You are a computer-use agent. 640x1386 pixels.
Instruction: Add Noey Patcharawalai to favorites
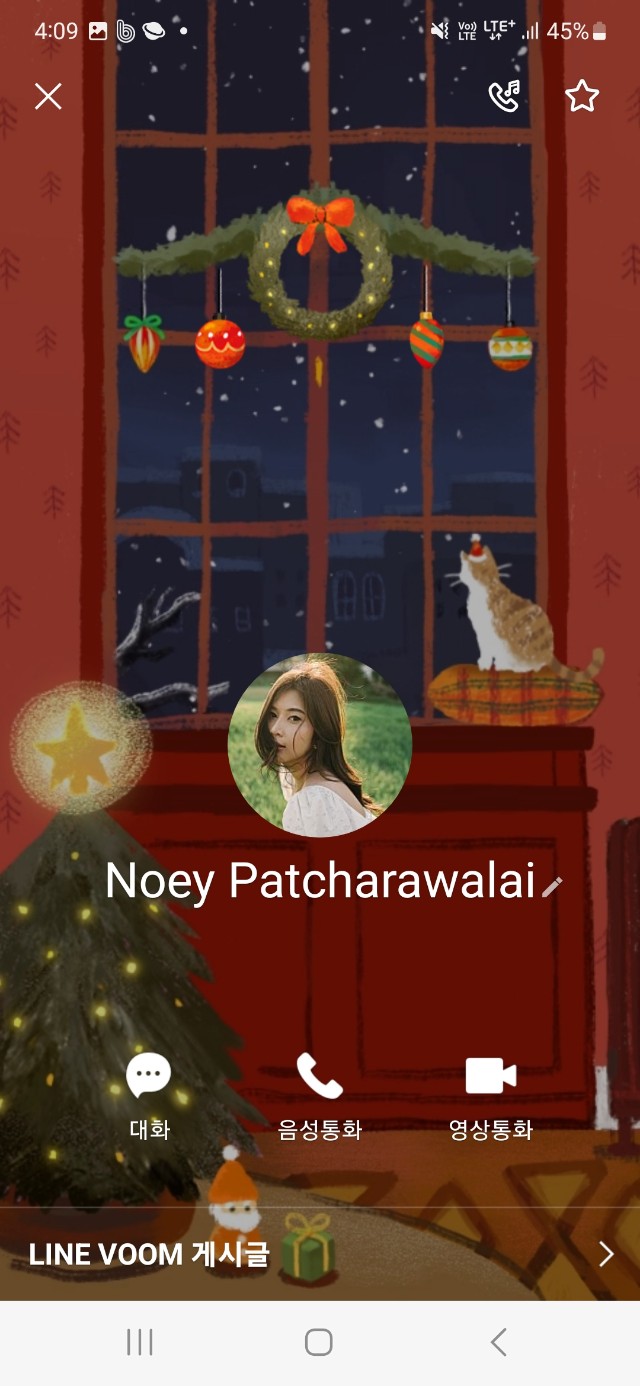(x=582, y=96)
